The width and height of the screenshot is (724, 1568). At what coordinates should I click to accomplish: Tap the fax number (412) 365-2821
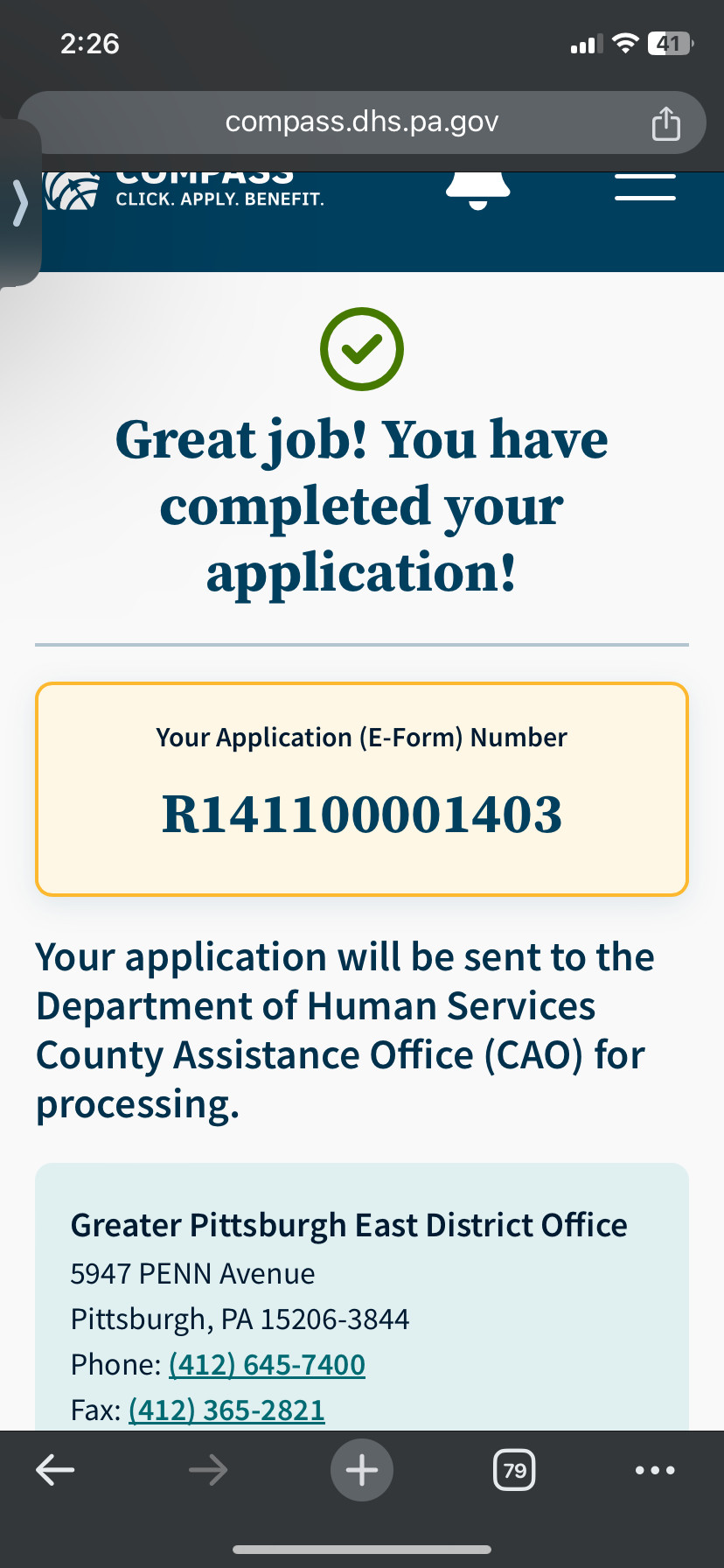tap(226, 1410)
